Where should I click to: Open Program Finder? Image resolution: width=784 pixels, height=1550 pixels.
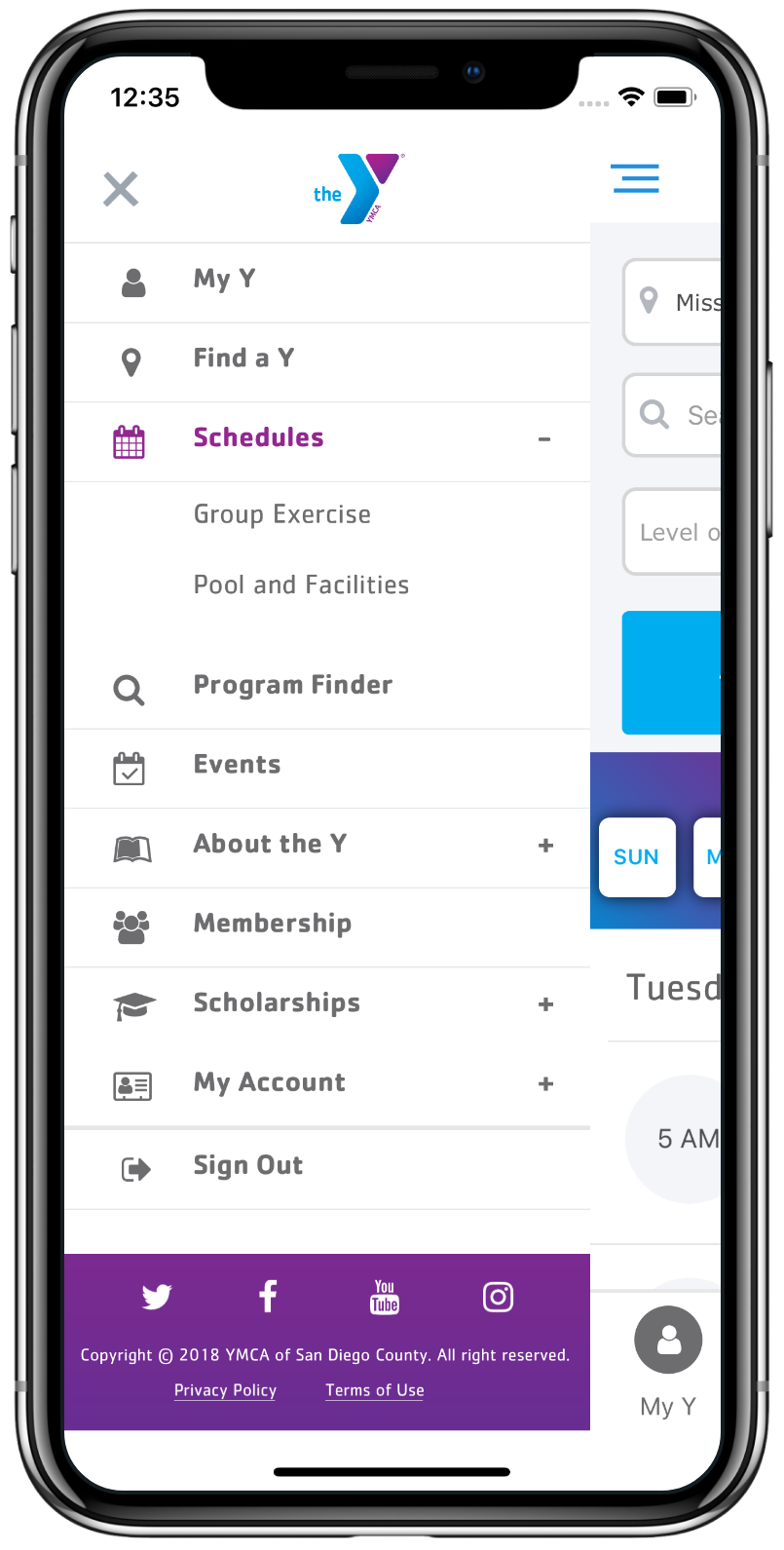[x=292, y=686]
